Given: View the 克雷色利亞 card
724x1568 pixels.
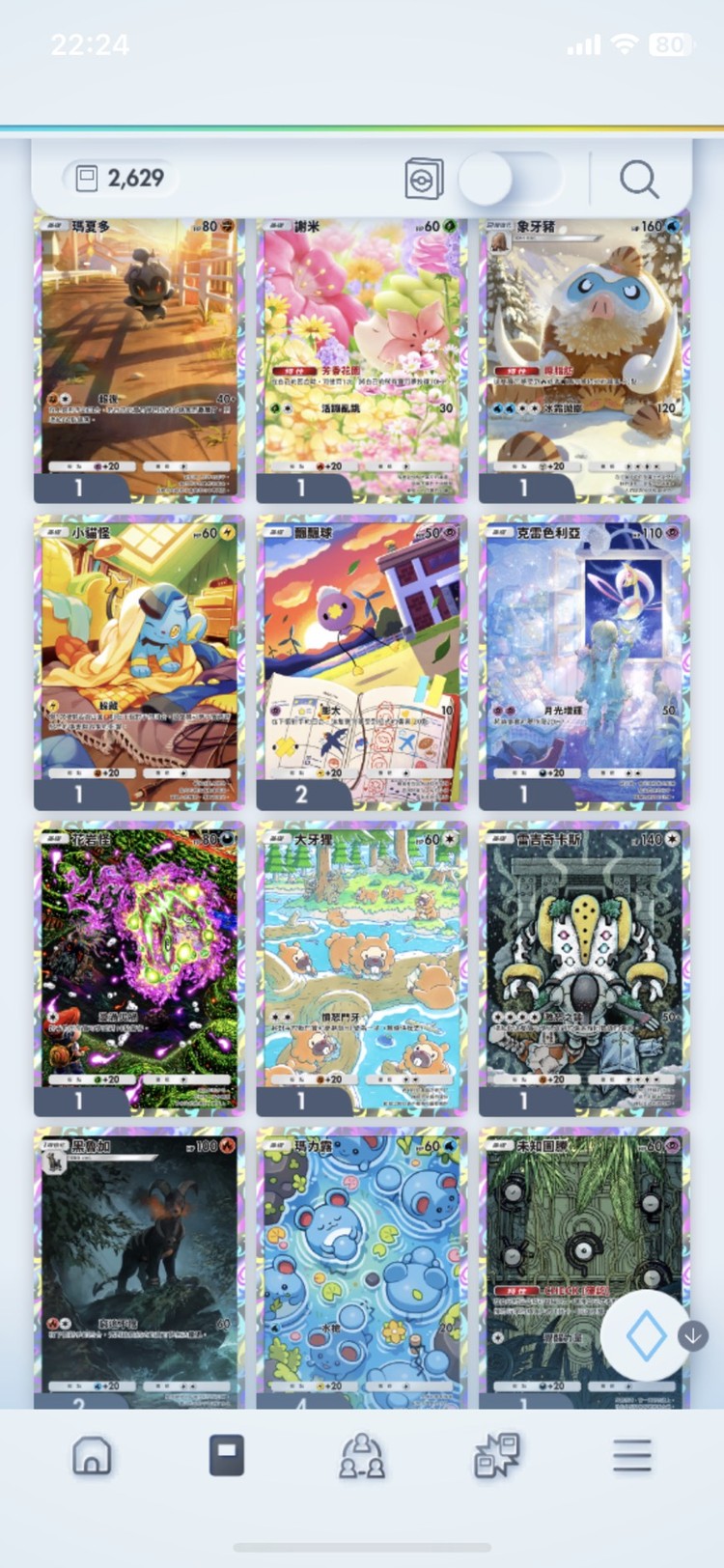Looking at the screenshot, I should click(584, 661).
